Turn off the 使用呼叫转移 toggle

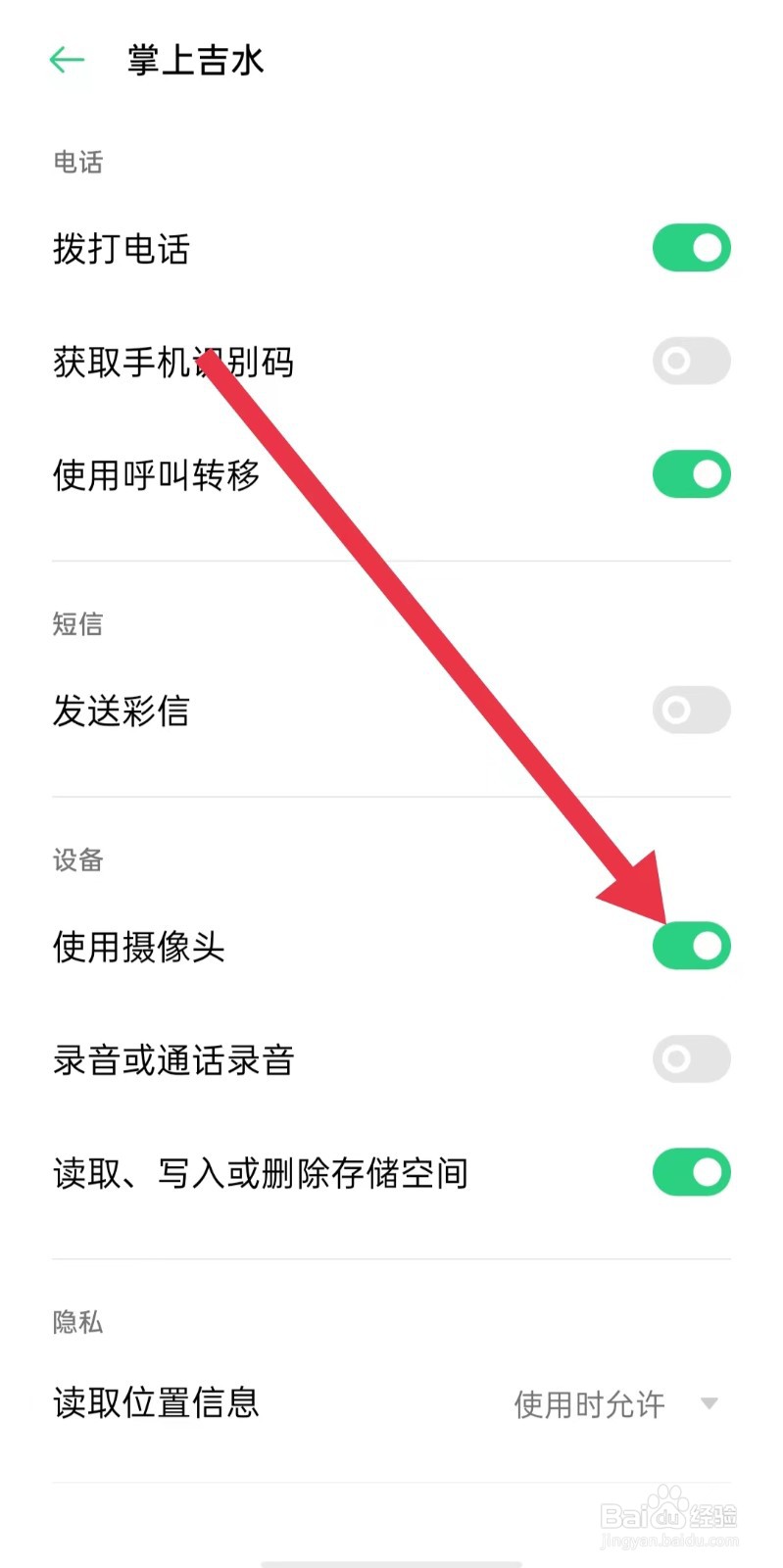[691, 474]
